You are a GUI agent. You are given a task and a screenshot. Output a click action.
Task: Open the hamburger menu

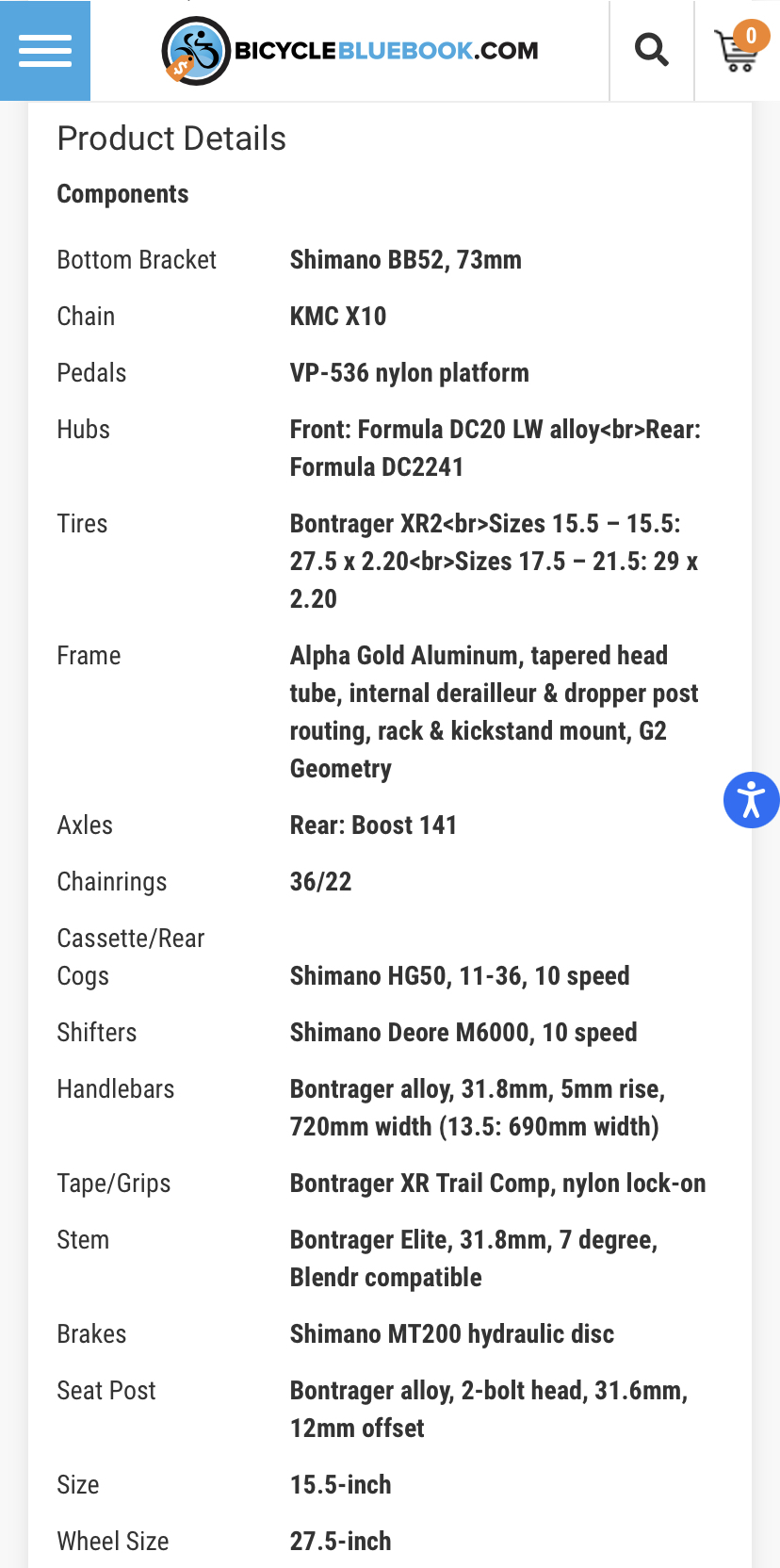pyautogui.click(x=45, y=51)
